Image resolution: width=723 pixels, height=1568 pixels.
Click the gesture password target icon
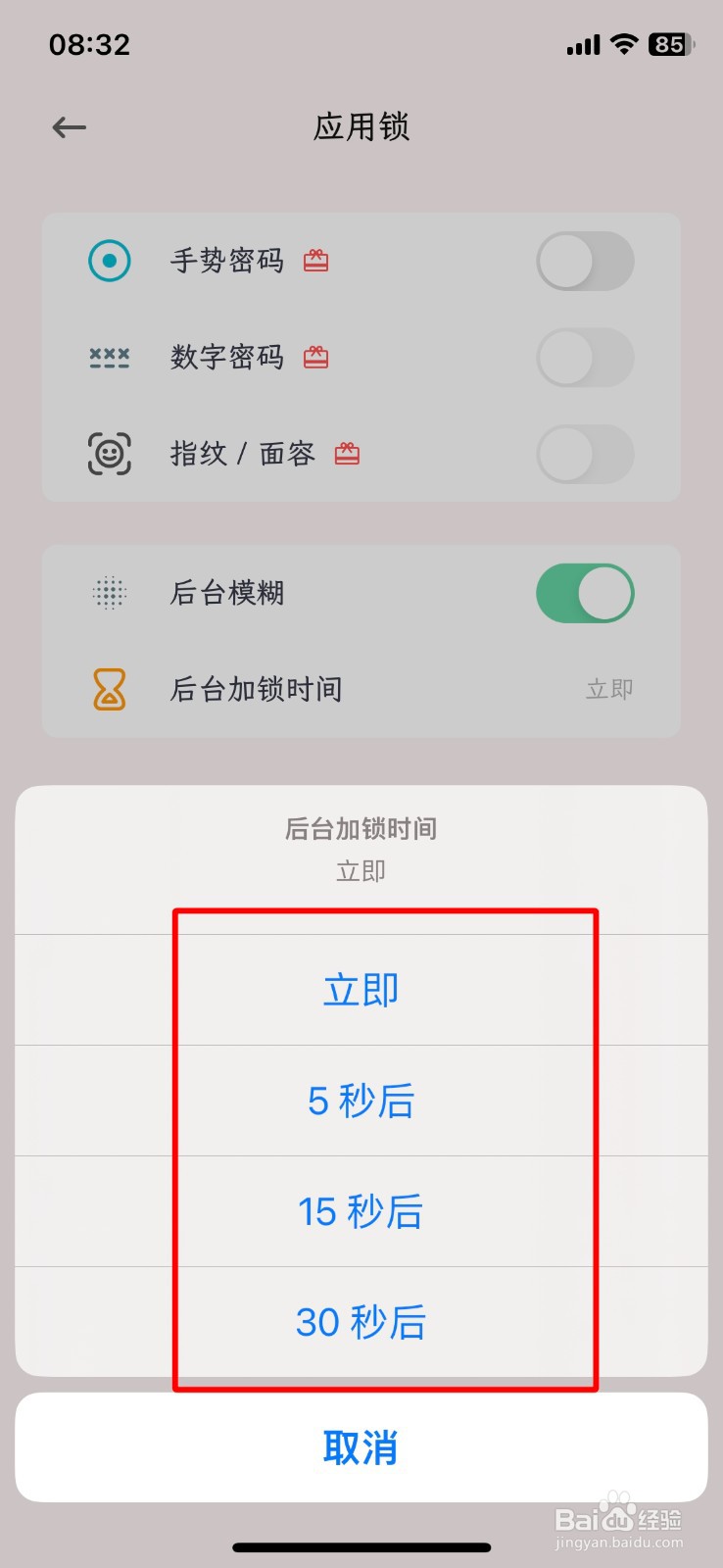[x=108, y=261]
